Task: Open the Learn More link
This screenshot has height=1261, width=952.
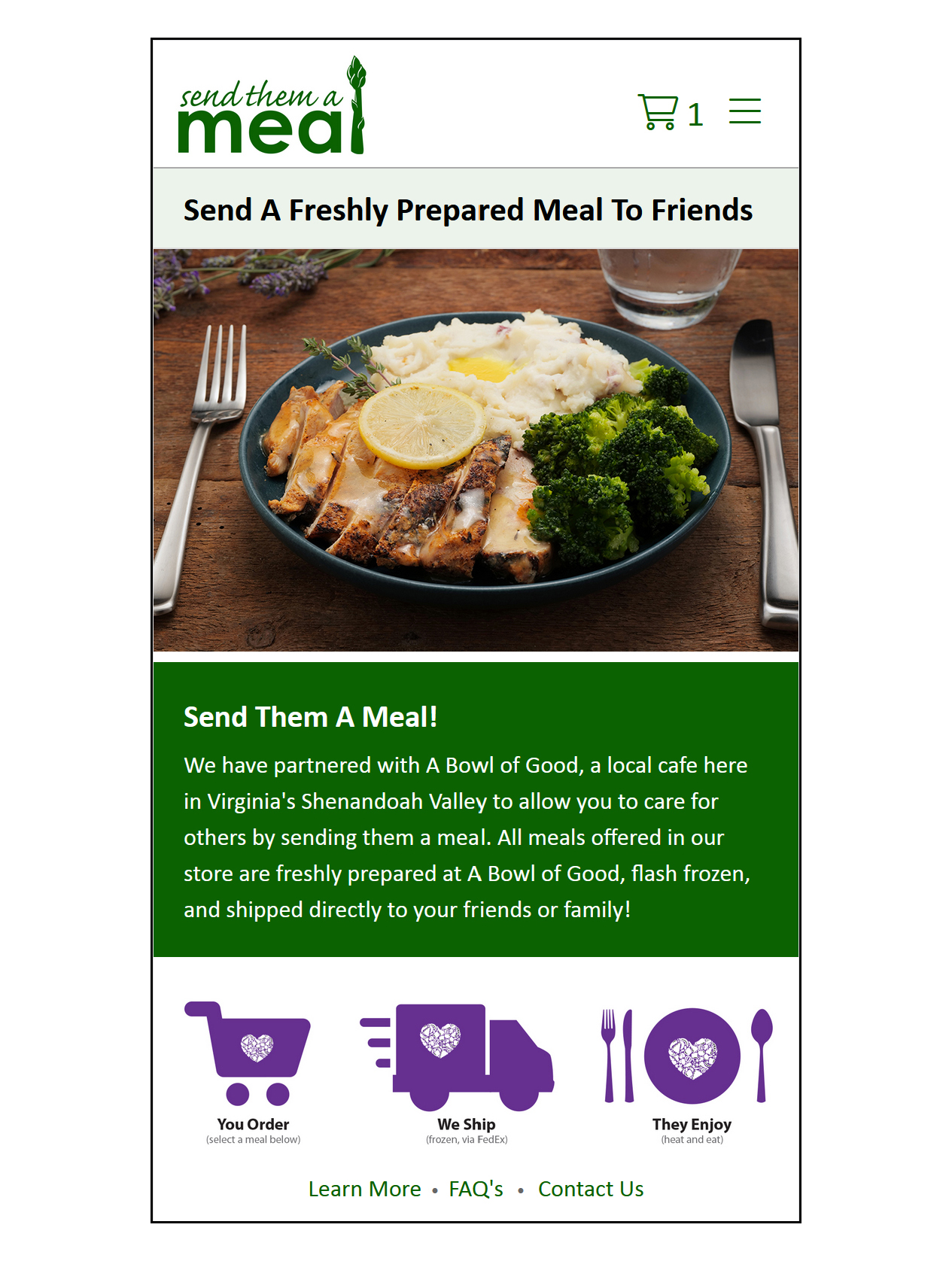Action: point(364,1189)
